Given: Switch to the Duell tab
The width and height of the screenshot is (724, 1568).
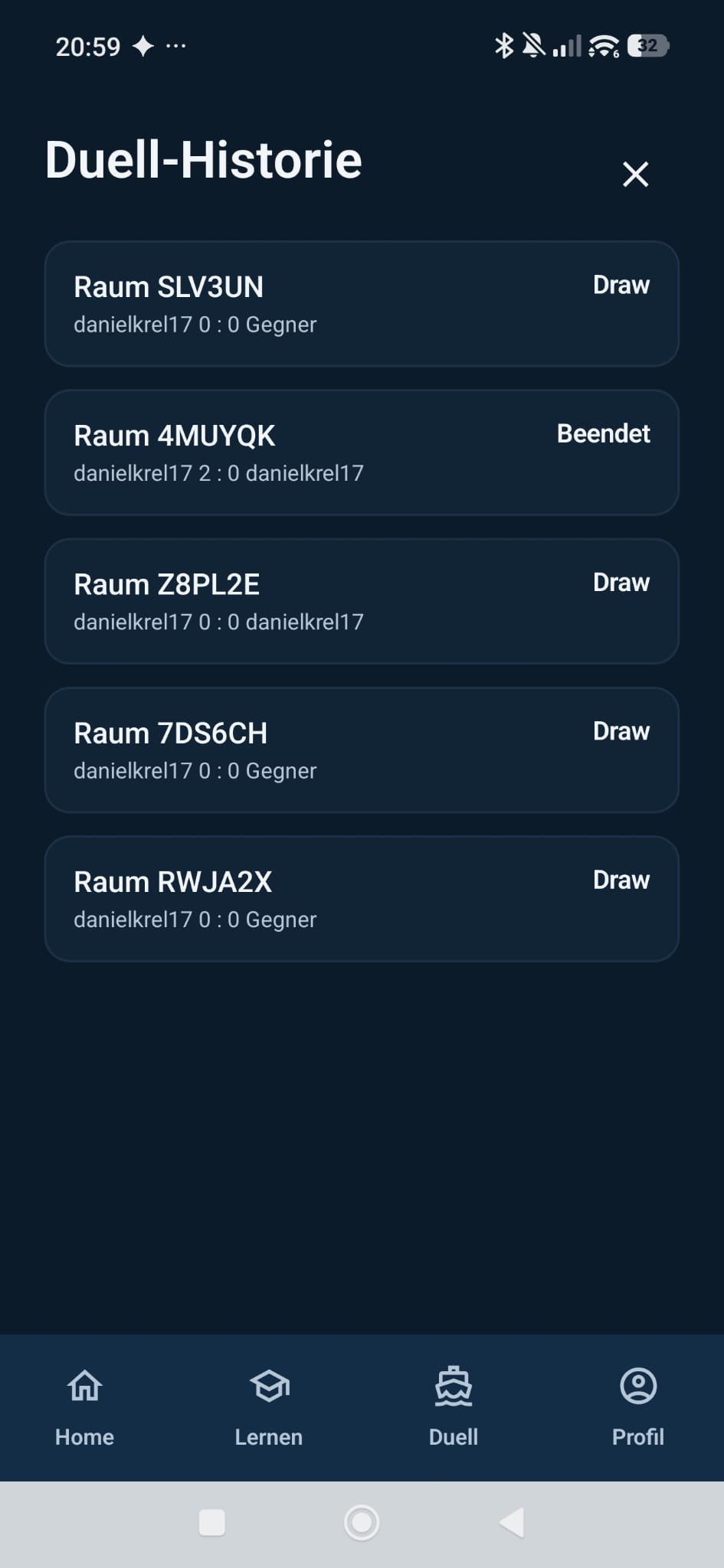Looking at the screenshot, I should click(x=454, y=1406).
